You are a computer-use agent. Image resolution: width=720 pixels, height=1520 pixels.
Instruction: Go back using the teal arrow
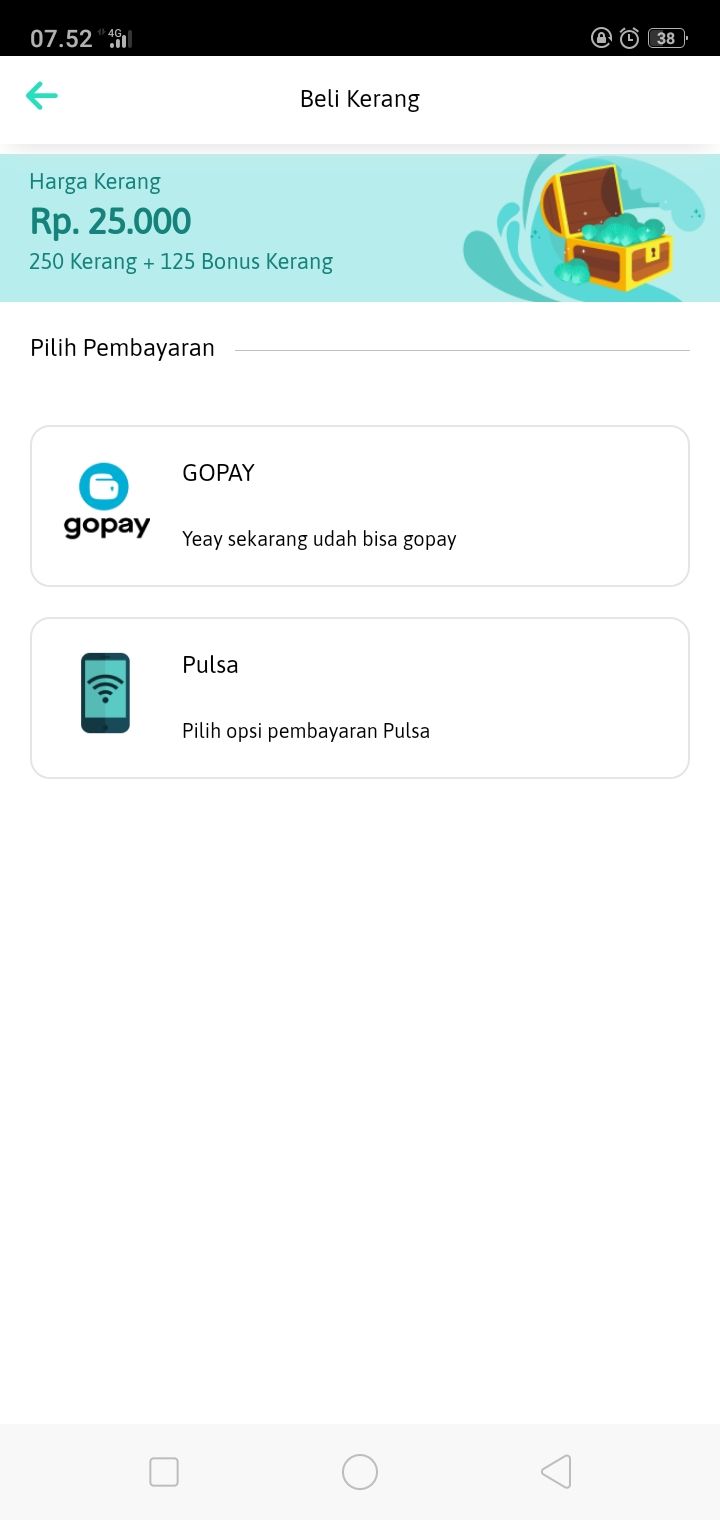42,96
